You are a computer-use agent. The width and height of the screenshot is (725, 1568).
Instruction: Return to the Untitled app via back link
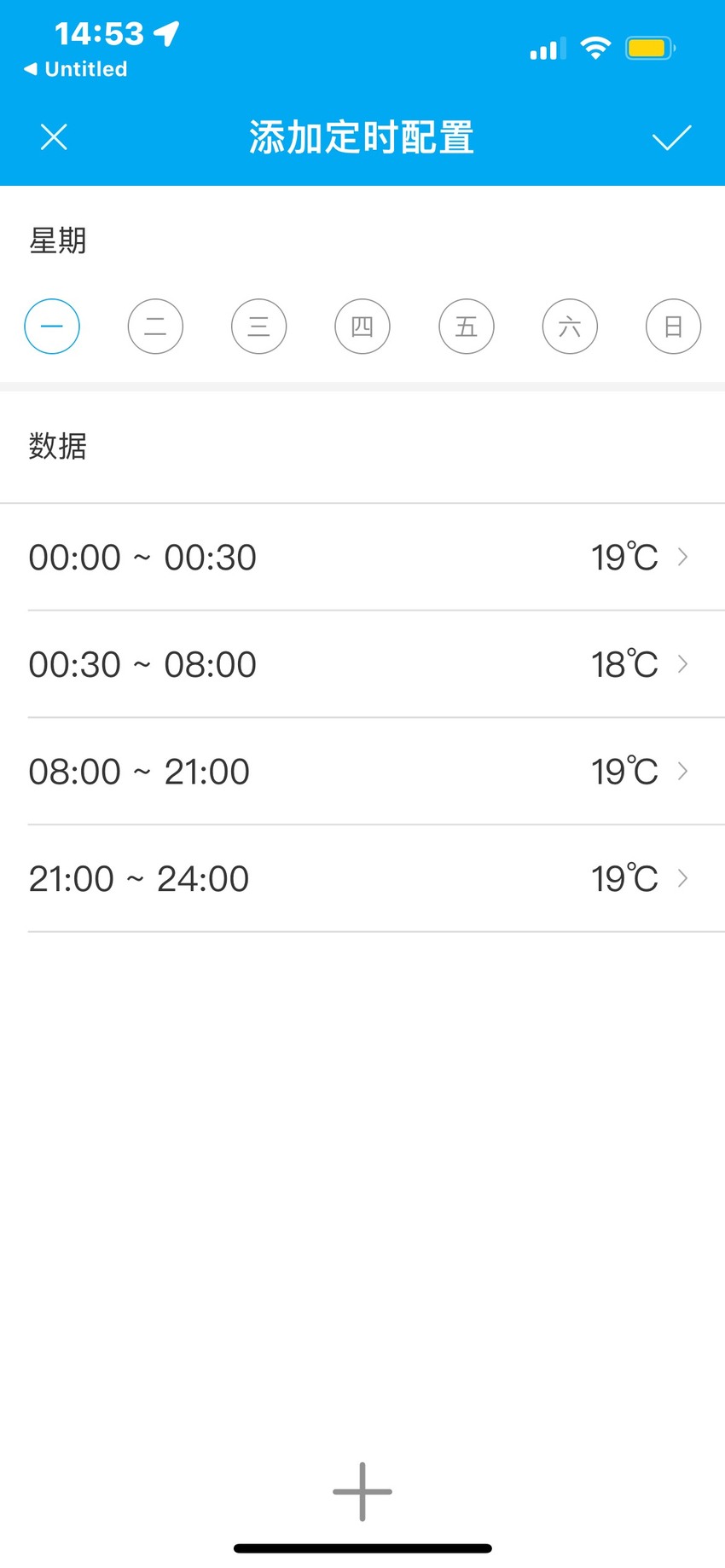pos(75,69)
